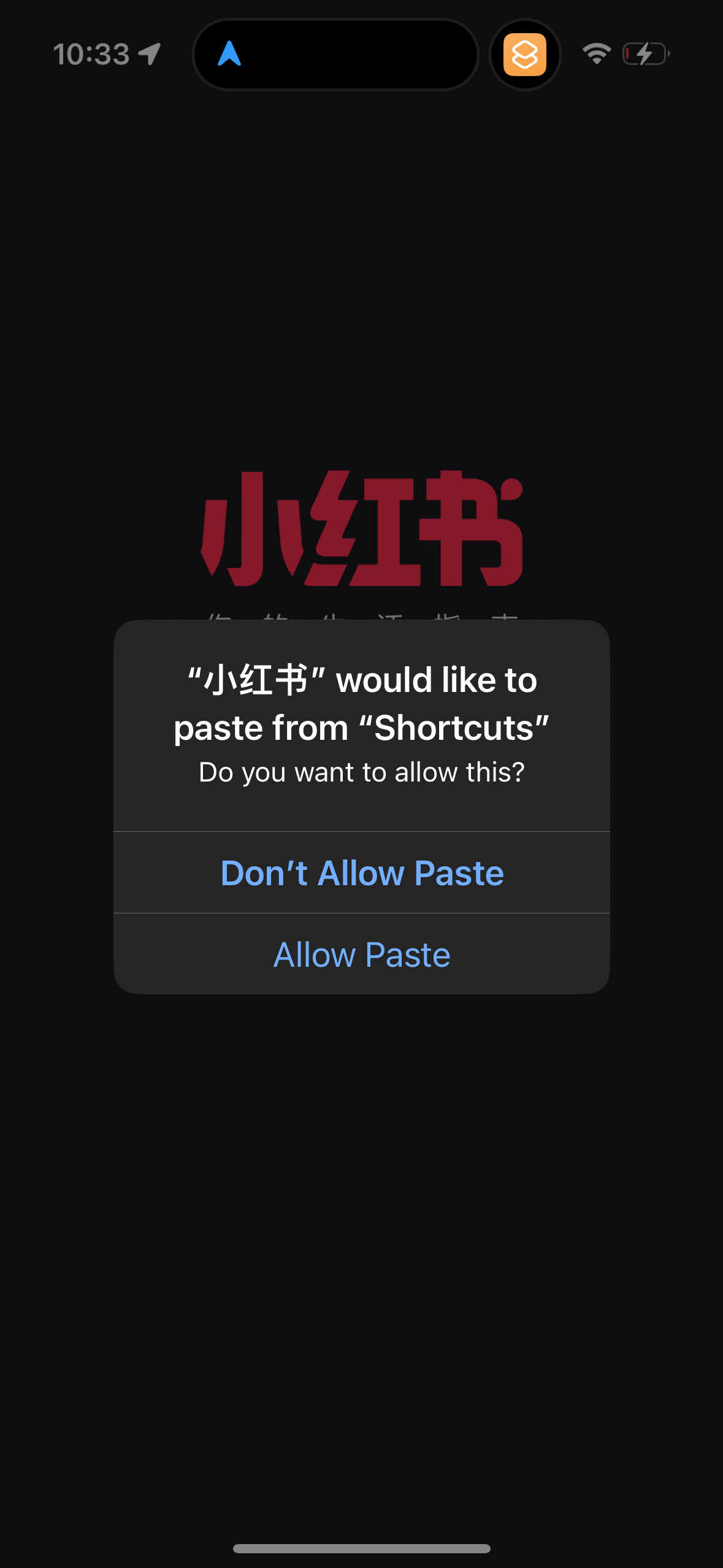Viewport: 723px width, 1568px height.
Task: Tap the Wi-Fi signal icon
Action: 595,54
